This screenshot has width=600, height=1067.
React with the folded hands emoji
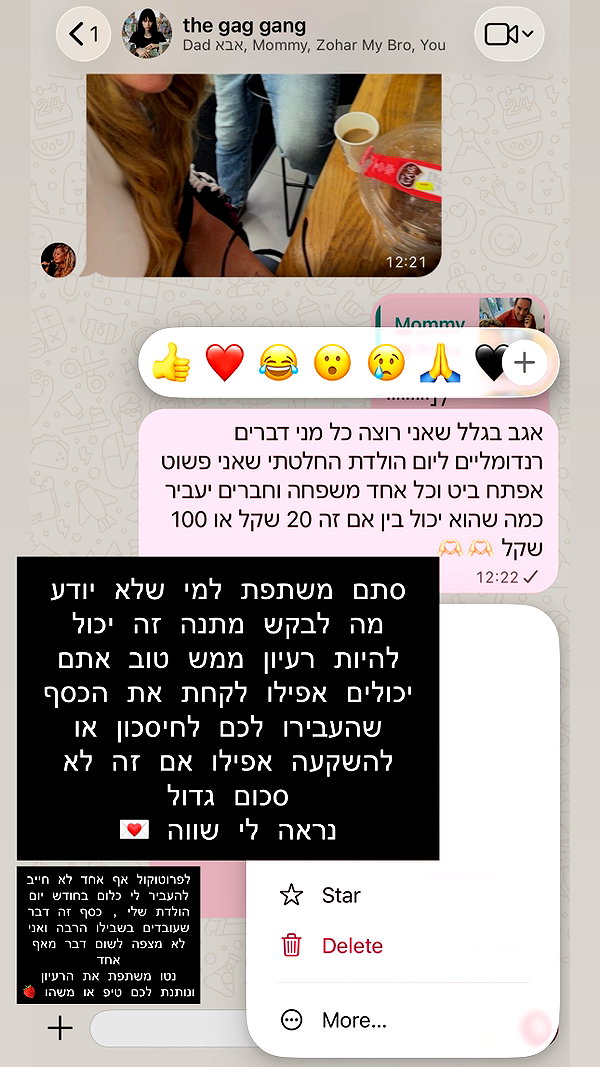coord(440,362)
